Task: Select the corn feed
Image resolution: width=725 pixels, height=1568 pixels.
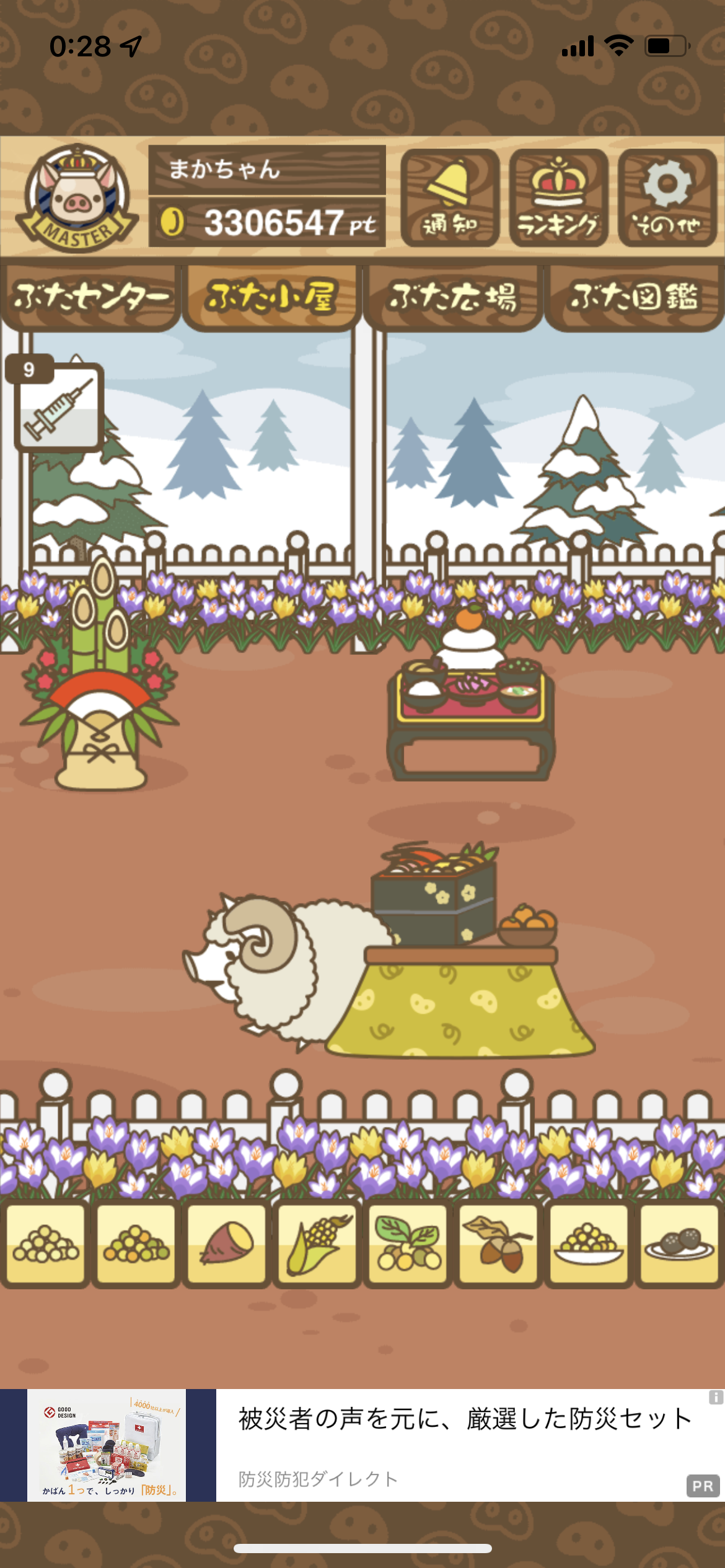Action: 317,1243
